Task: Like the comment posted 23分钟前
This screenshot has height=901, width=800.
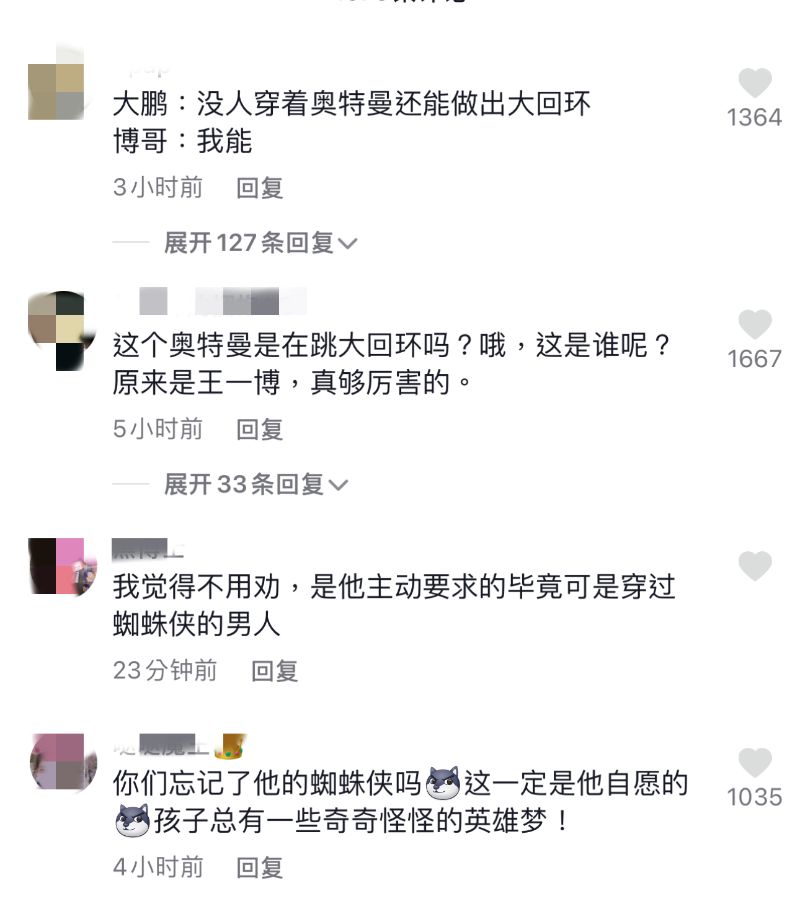Action: click(755, 567)
